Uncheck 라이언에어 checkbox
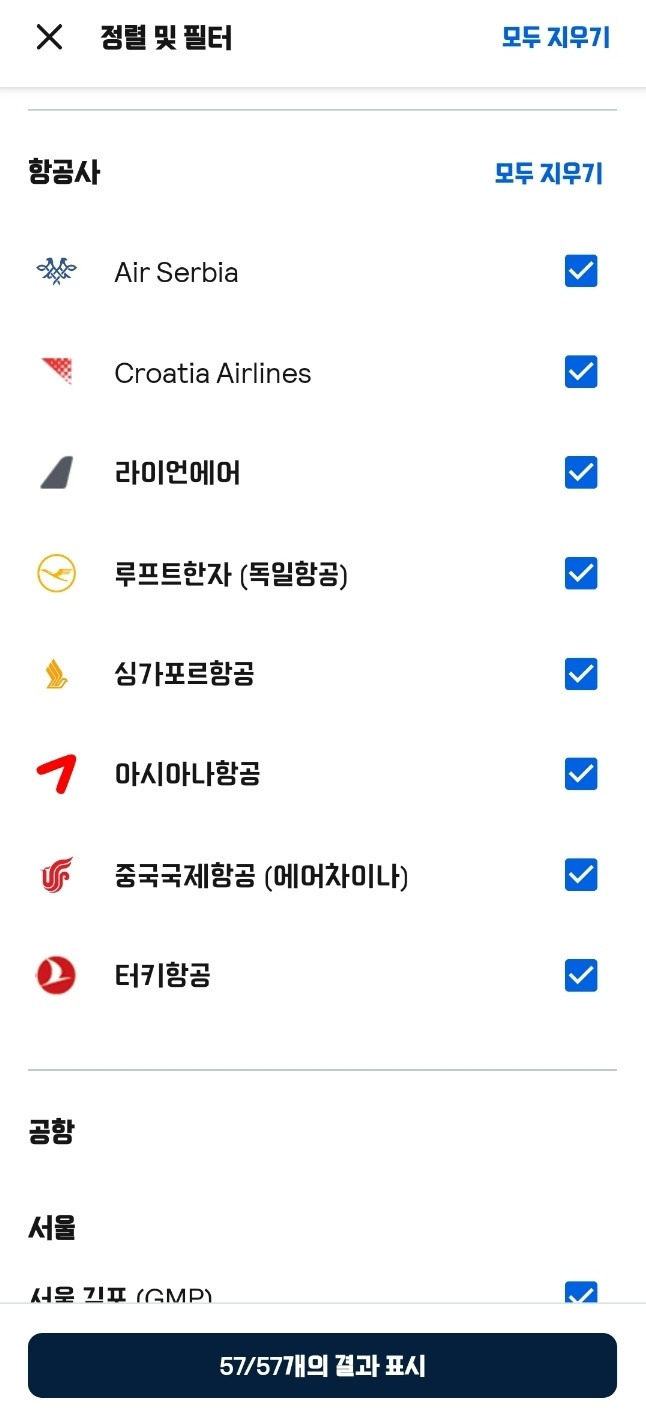Image resolution: width=646 pixels, height=1413 pixels. pos(581,472)
